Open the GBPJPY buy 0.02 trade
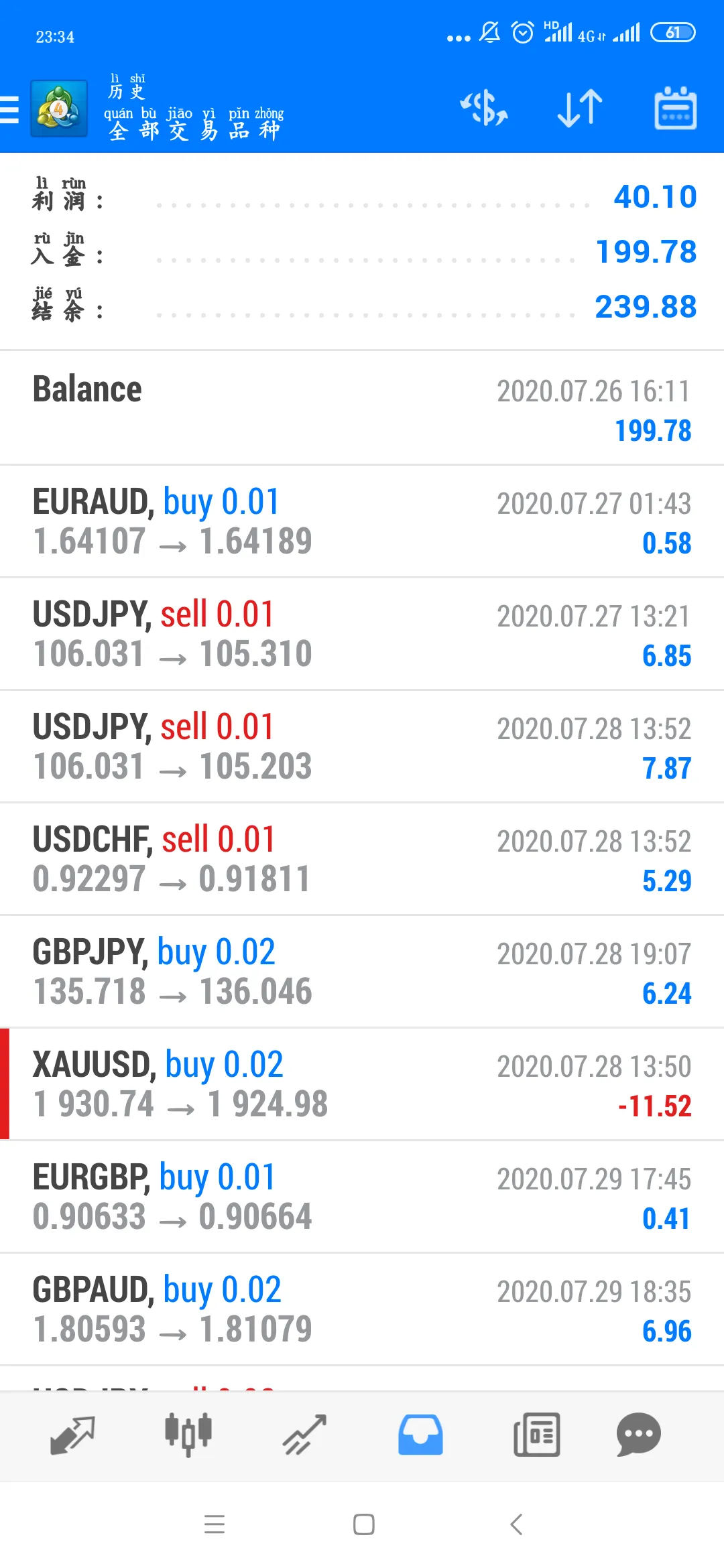The image size is (724, 1568). [x=362, y=972]
